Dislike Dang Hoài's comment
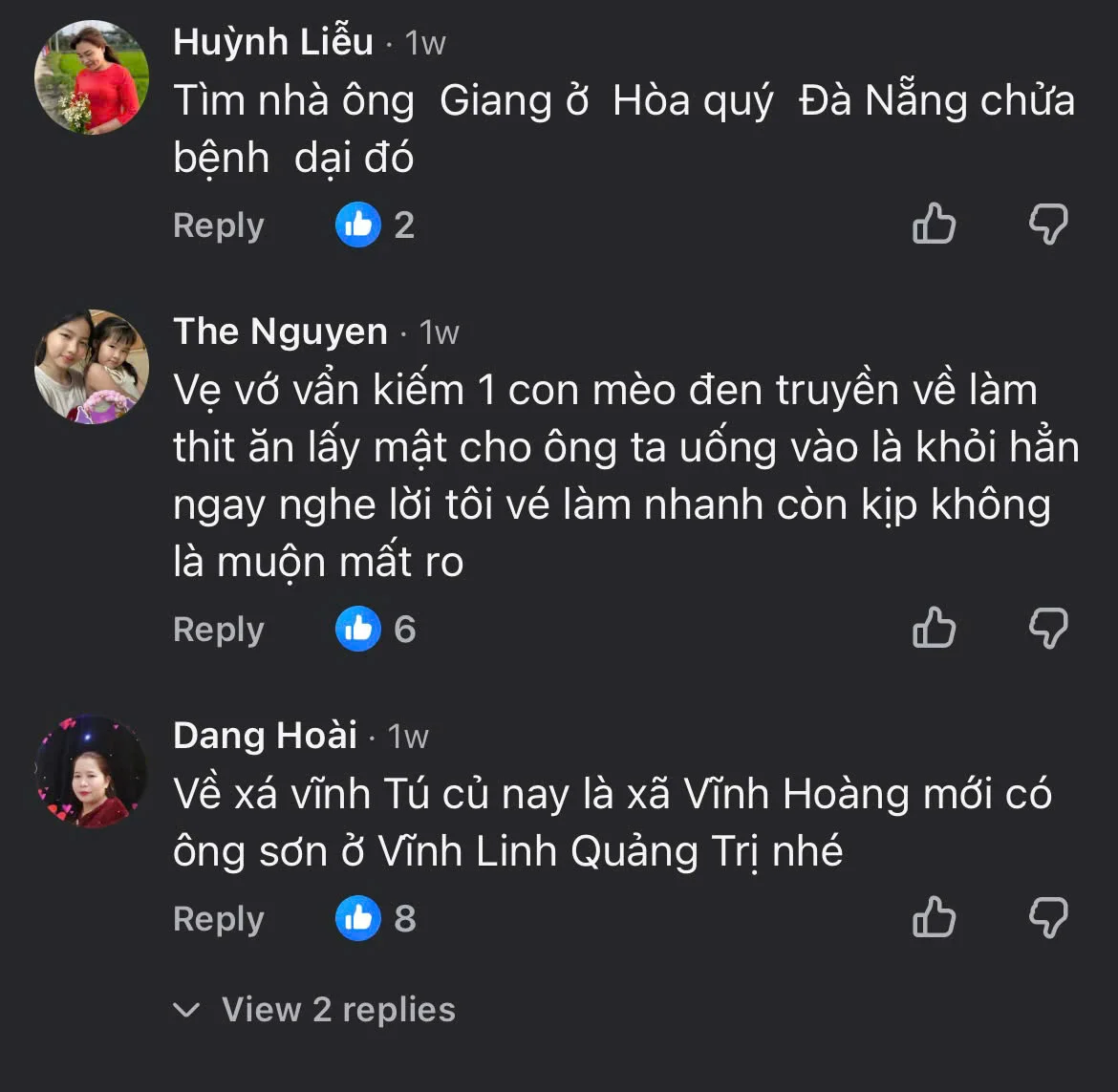This screenshot has height=1092, width=1118. click(1048, 918)
